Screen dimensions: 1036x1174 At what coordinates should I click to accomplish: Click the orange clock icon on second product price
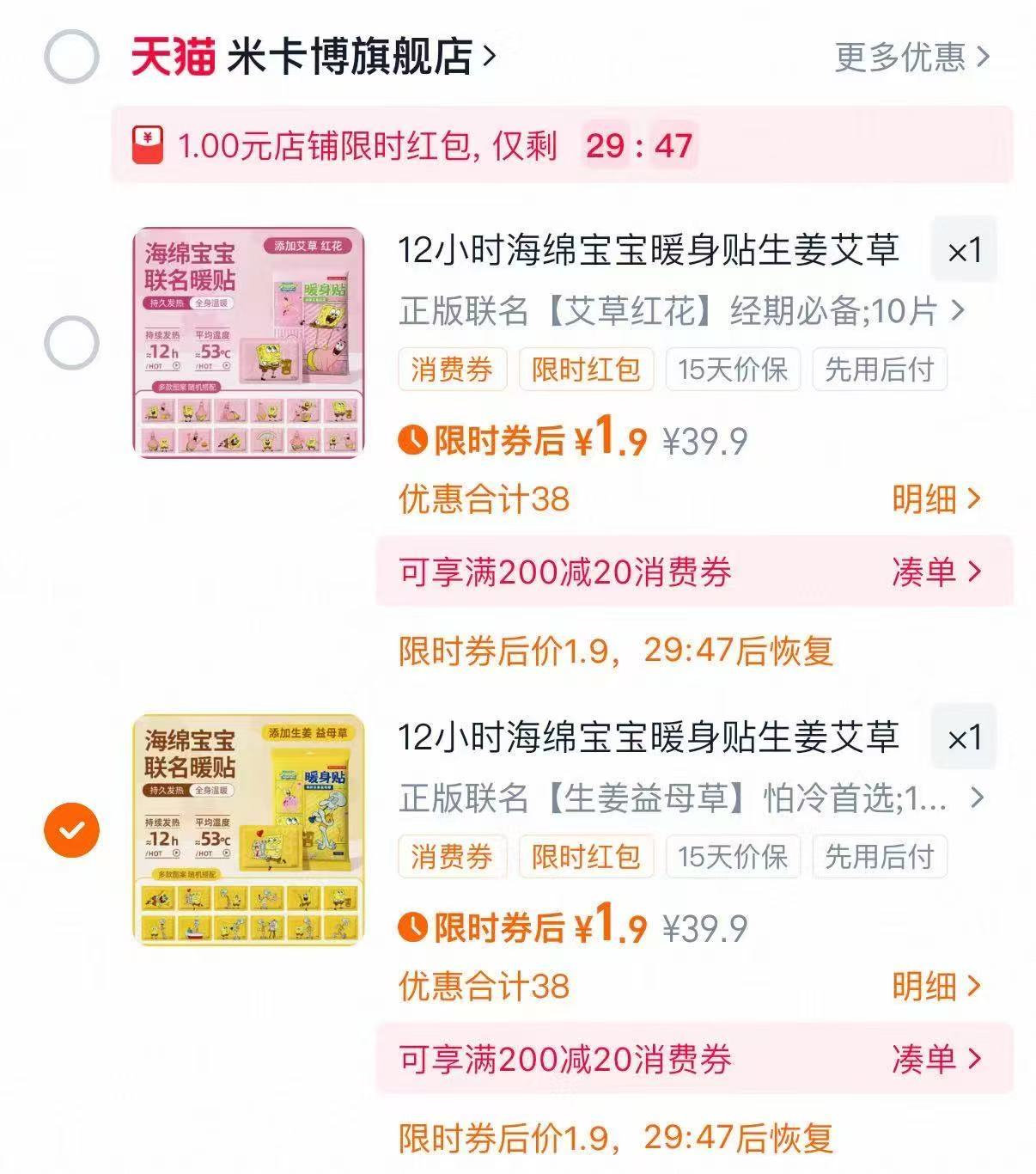(414, 926)
